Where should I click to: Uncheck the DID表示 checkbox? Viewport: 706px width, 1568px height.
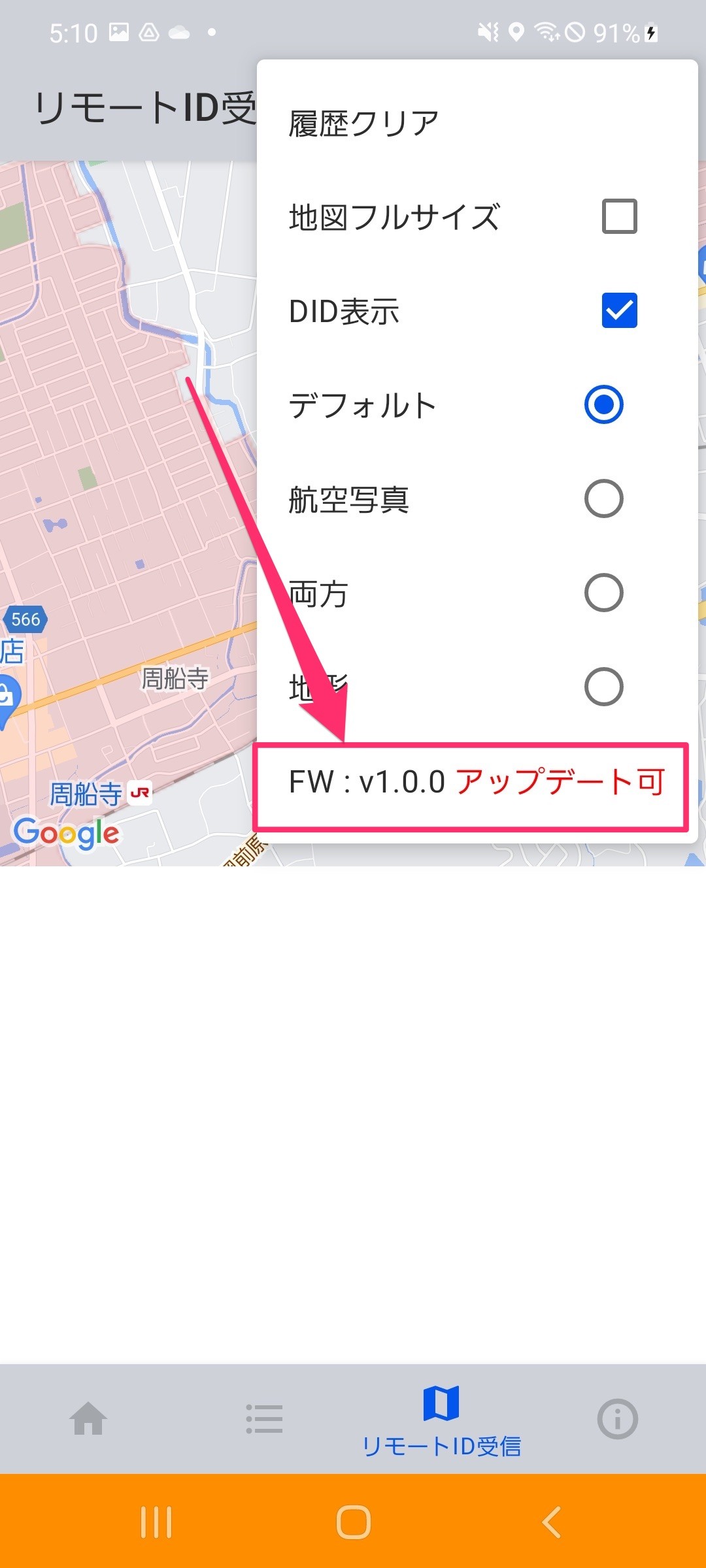619,310
